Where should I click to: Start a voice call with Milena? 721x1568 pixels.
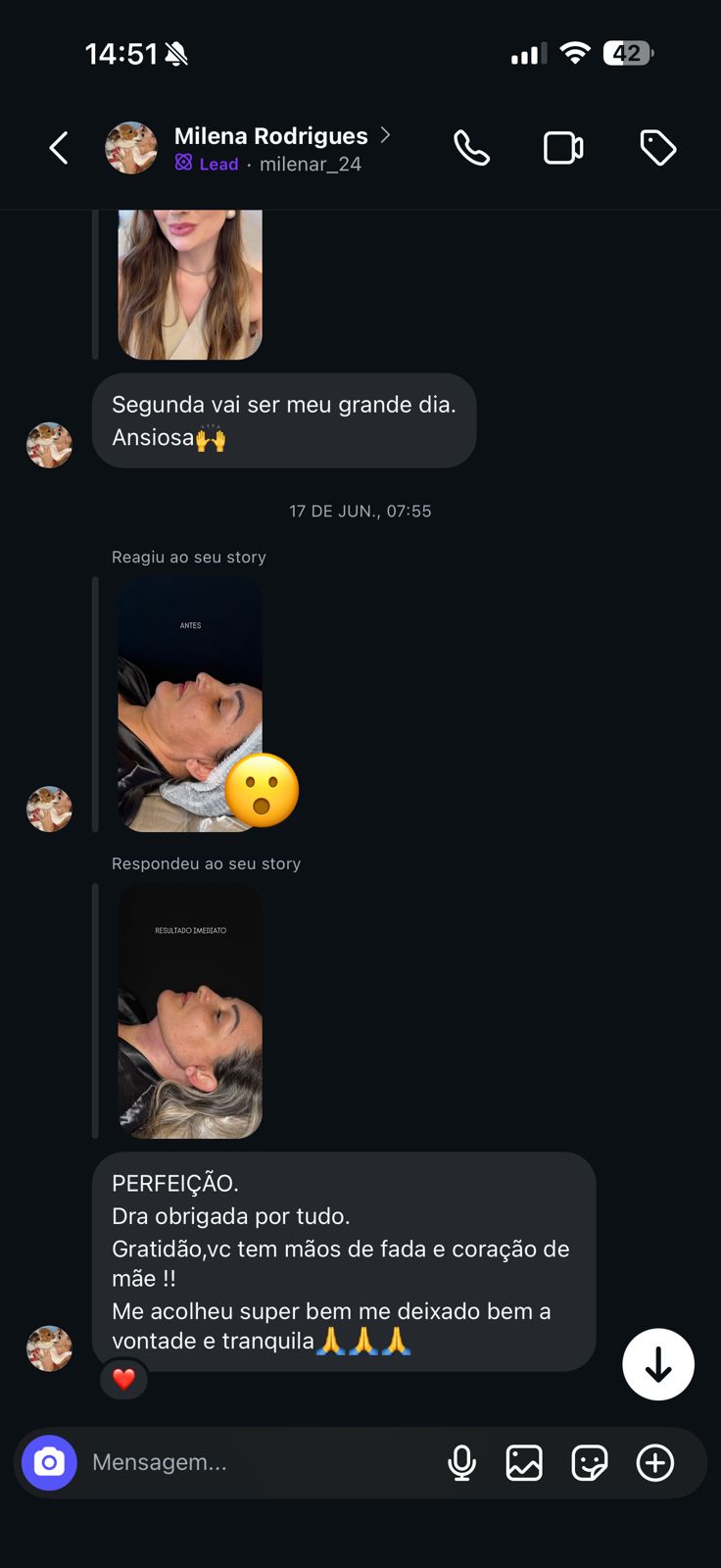click(471, 148)
